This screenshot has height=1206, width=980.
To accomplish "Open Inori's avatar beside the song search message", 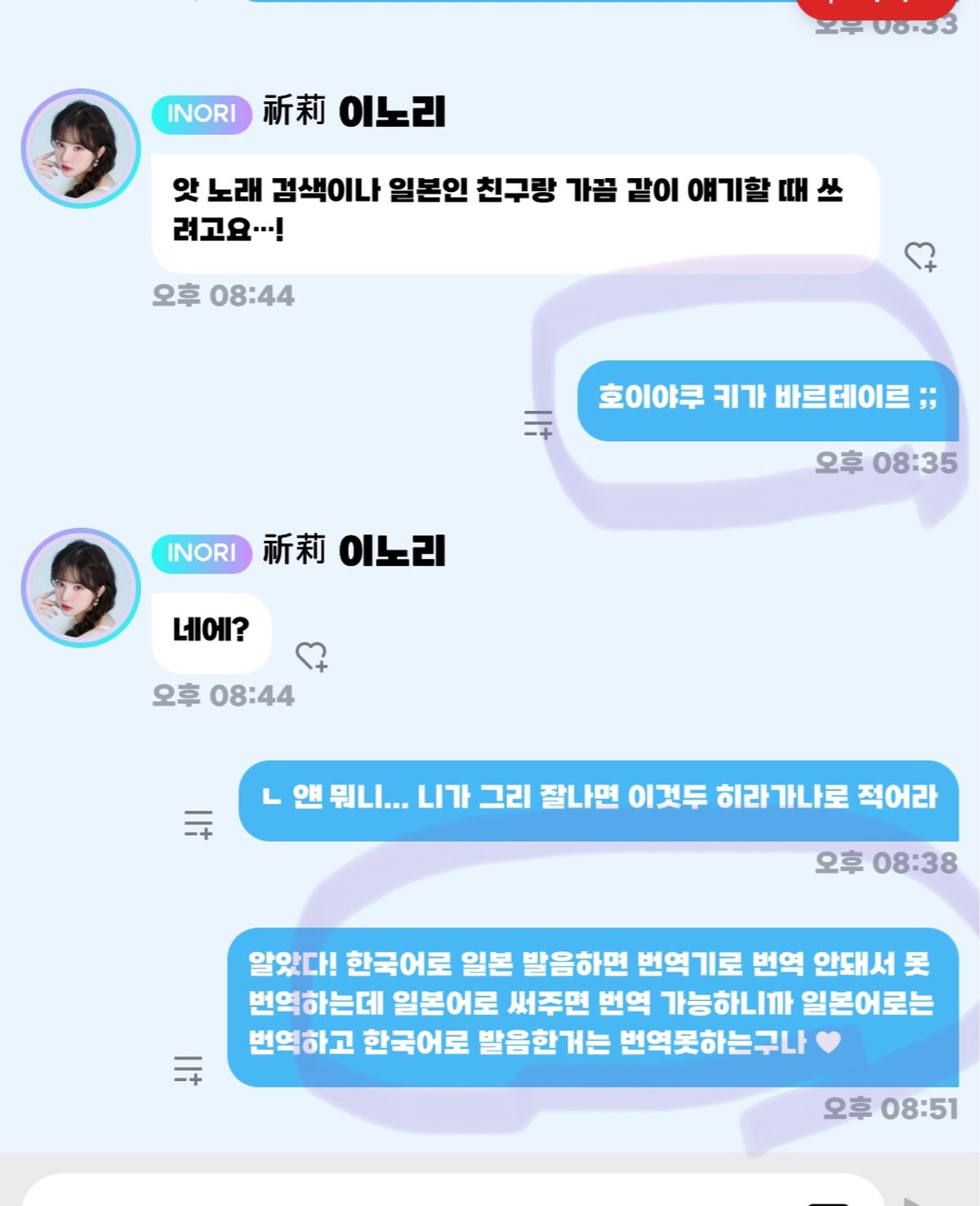I will (81, 149).
